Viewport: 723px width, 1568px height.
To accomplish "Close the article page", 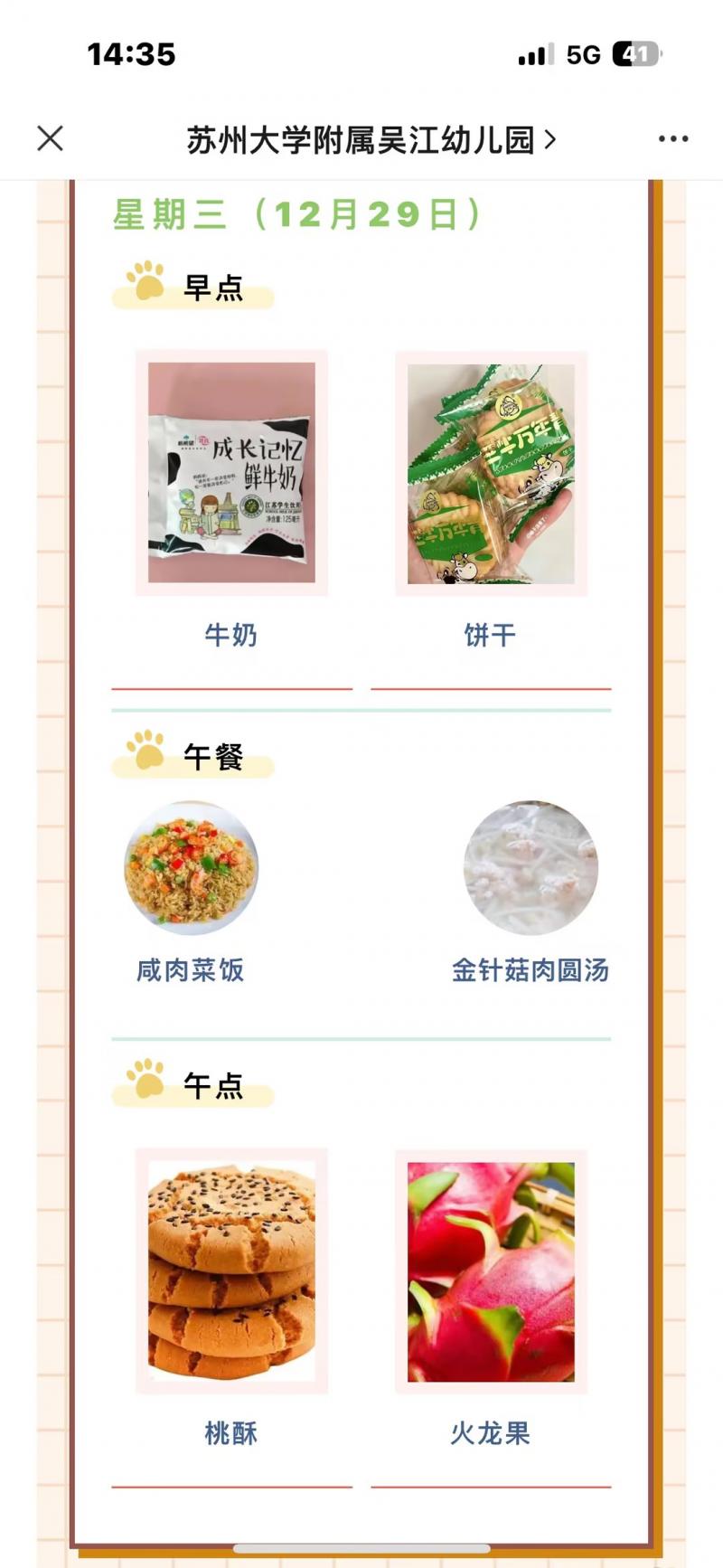I will (x=51, y=138).
